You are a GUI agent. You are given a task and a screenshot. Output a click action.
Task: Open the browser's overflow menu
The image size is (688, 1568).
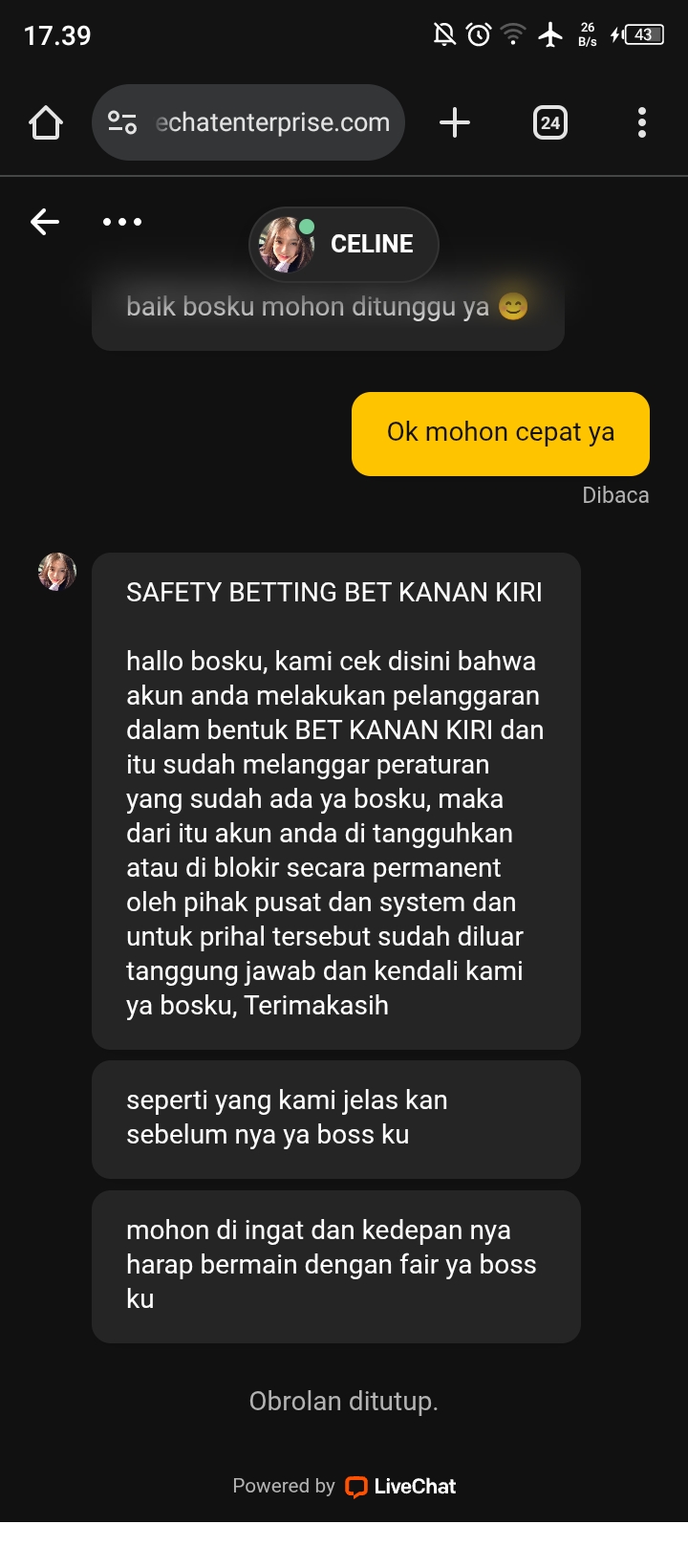point(642,122)
